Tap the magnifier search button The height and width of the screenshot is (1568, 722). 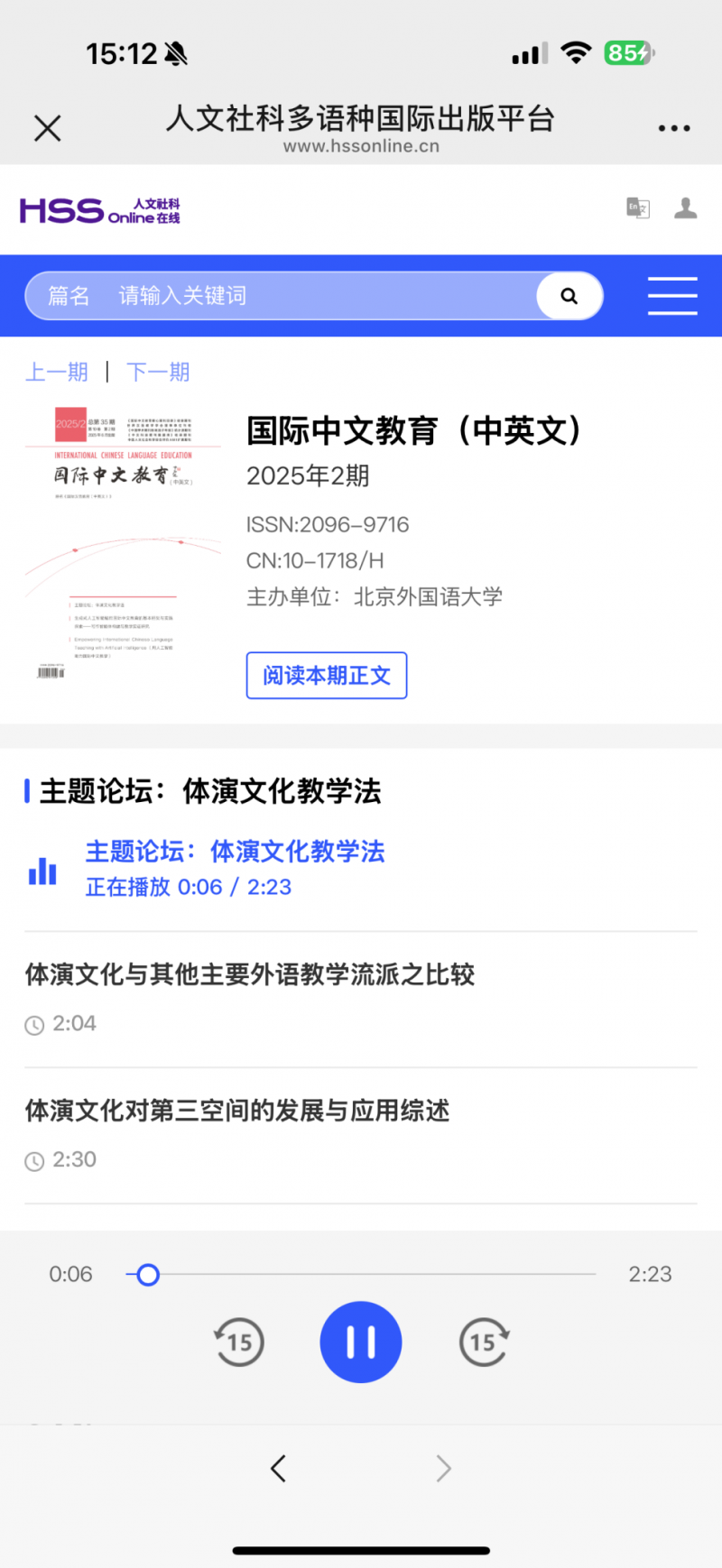pyautogui.click(x=569, y=296)
